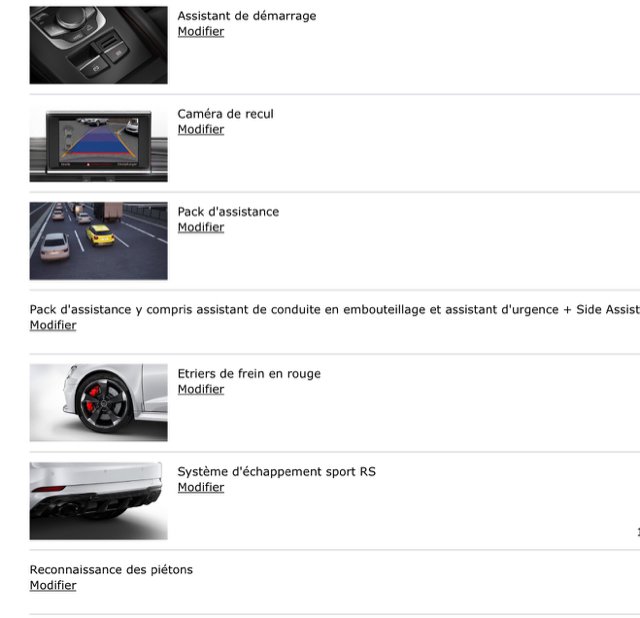Select Modifier below the Side Assist pack description
The height and width of the screenshot is (618, 640).
(52, 326)
